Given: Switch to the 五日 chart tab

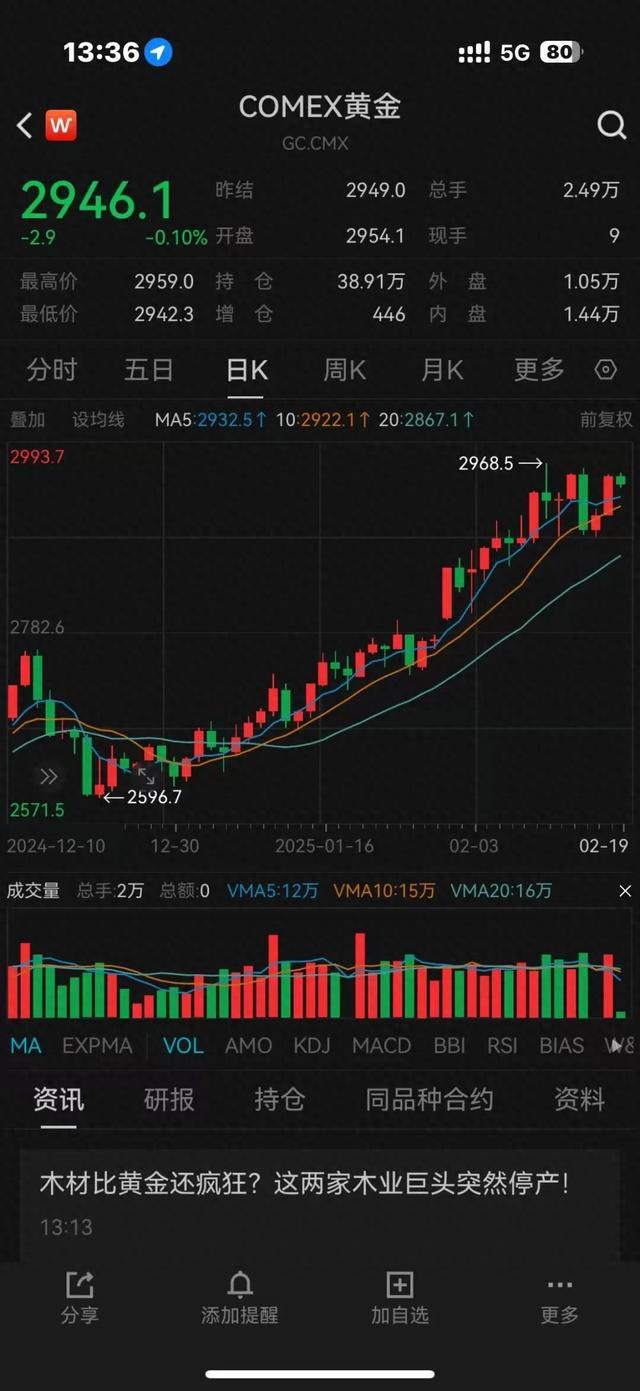Looking at the screenshot, I should [x=149, y=370].
